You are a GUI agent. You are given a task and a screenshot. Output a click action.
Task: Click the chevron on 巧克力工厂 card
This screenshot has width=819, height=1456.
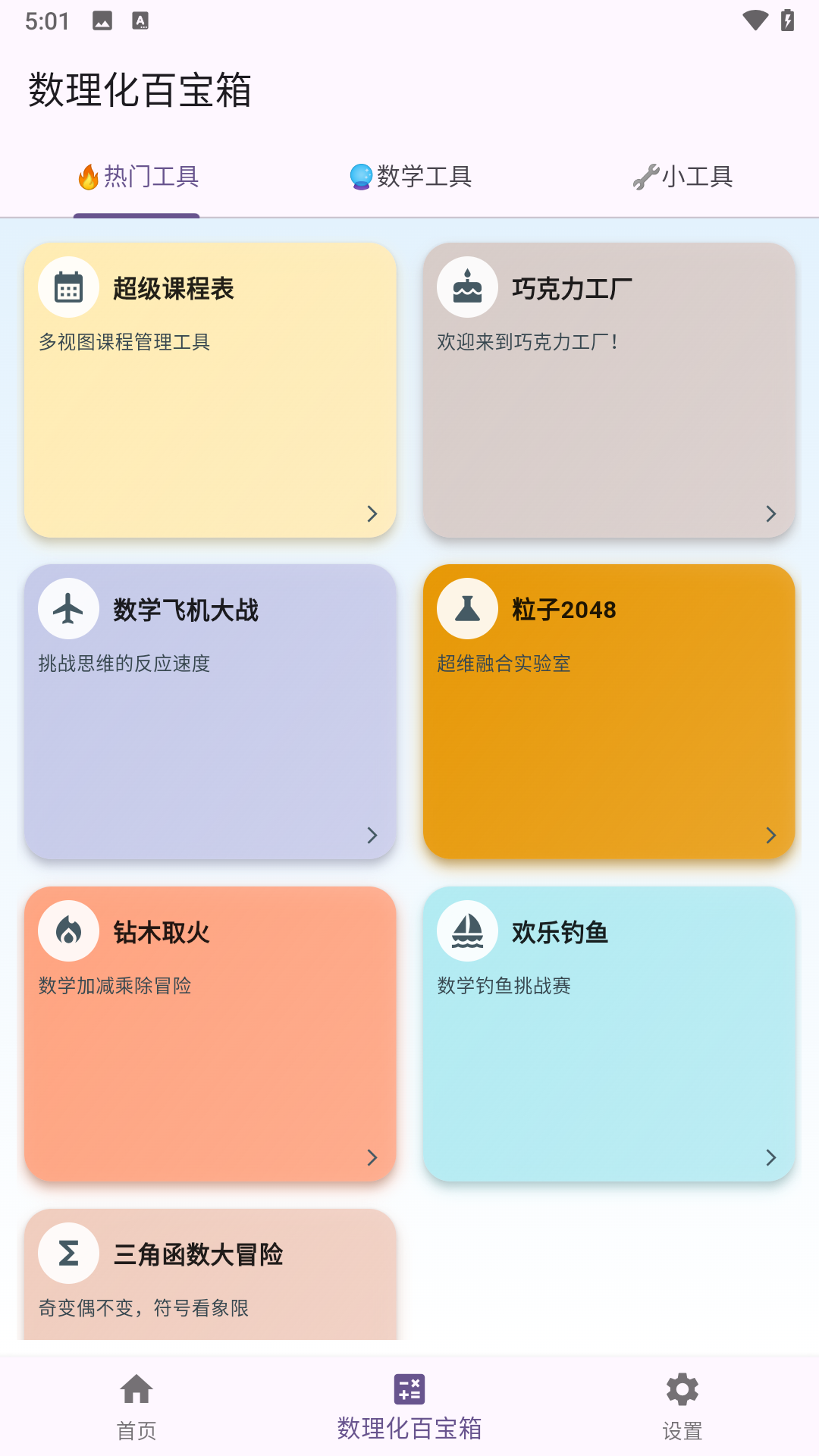[770, 514]
